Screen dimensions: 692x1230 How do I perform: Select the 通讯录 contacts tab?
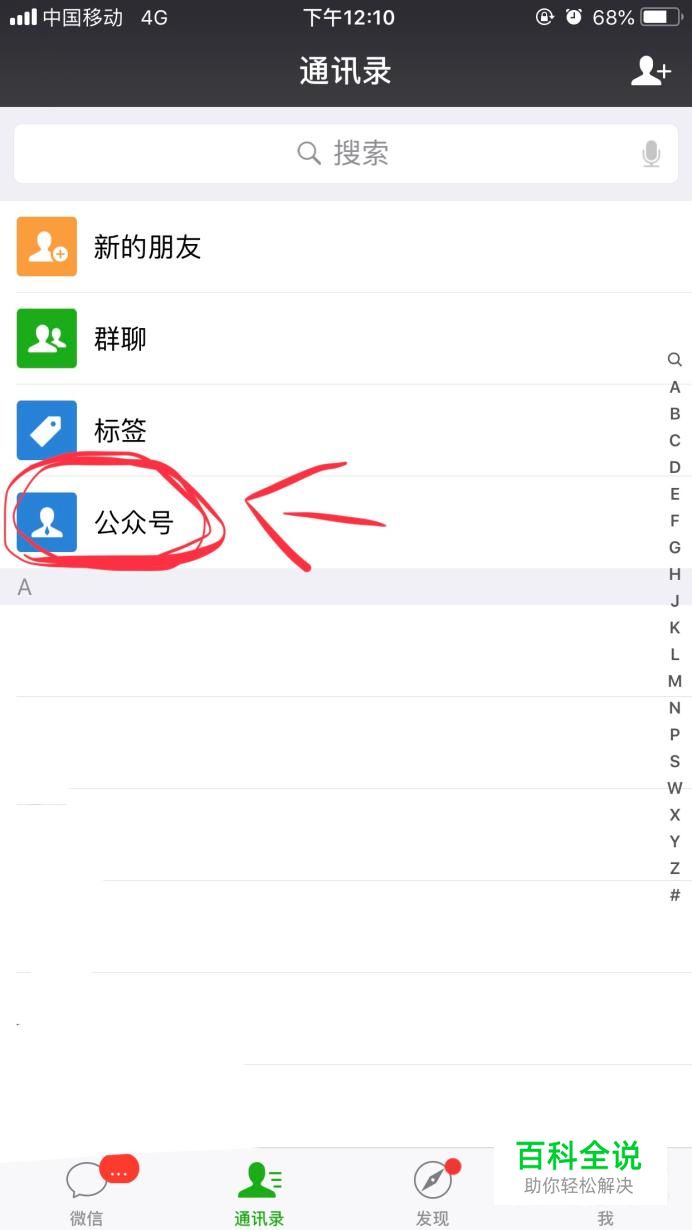tap(259, 1193)
